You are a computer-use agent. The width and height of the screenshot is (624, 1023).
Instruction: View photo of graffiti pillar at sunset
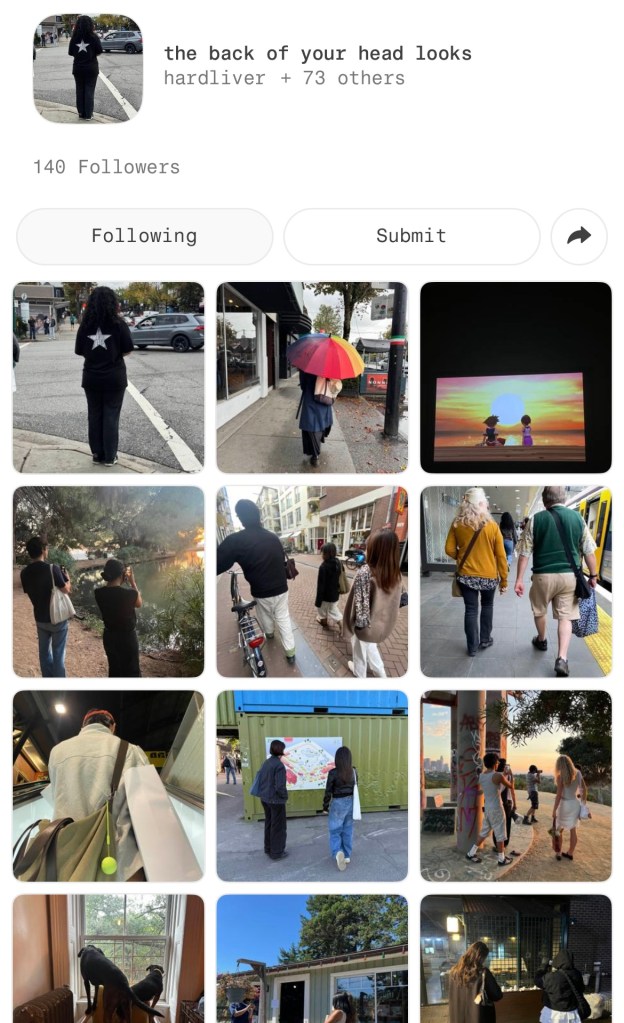pos(515,785)
